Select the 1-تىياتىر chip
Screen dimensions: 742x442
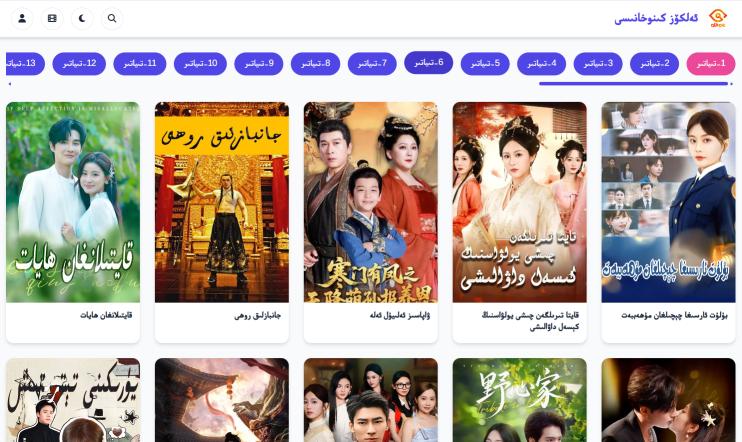point(711,64)
